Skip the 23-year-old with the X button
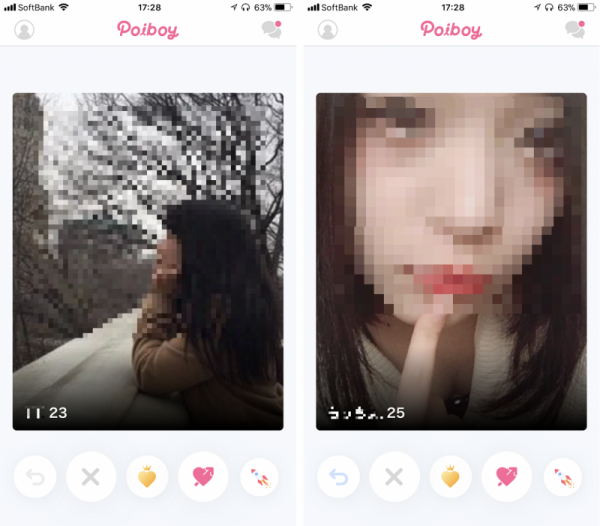Screen dimensions: 600x526 91,477
